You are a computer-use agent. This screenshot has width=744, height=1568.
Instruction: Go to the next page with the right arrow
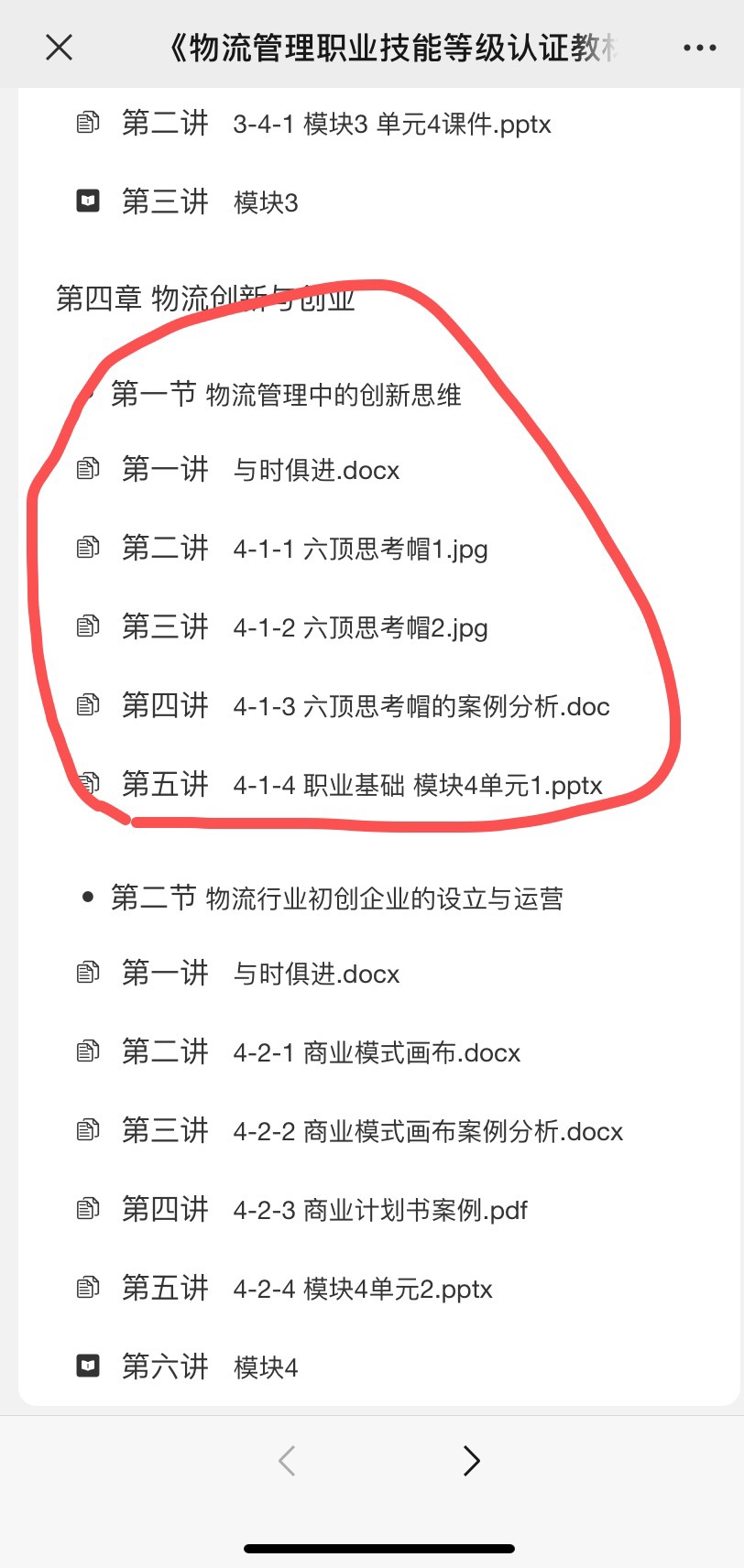(x=469, y=1461)
